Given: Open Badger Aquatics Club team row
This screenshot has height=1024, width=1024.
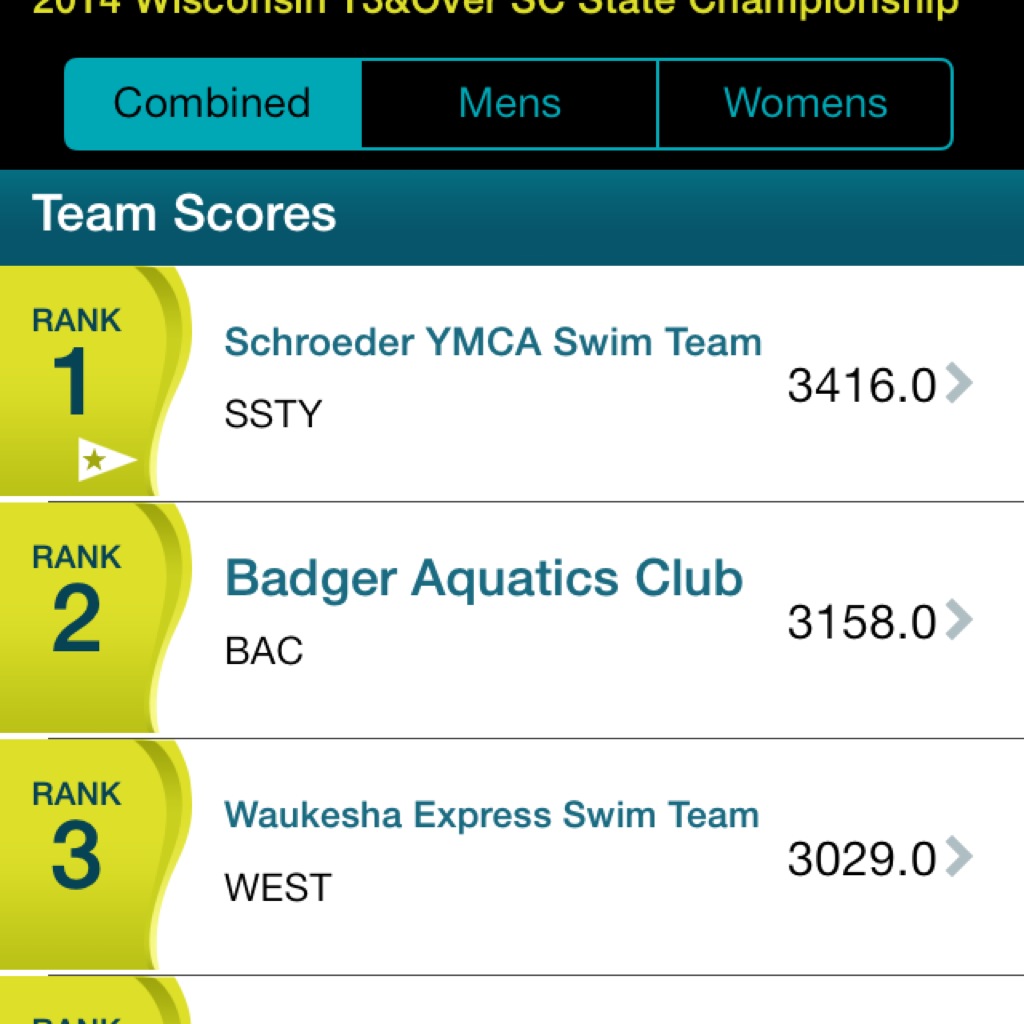Looking at the screenshot, I should pyautogui.click(x=600, y=620).
